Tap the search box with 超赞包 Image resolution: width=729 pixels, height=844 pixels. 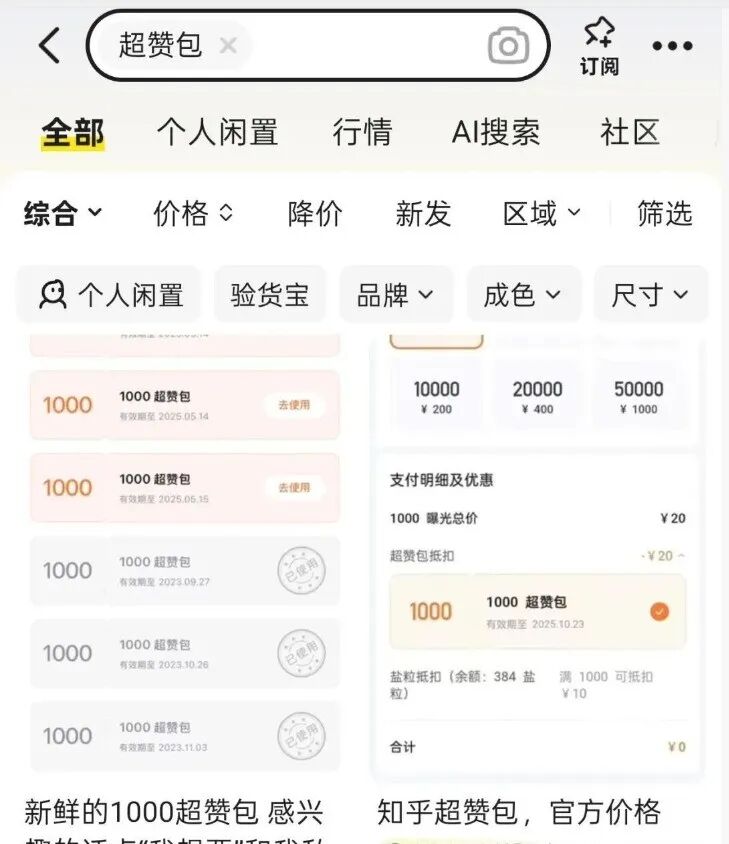pyautogui.click(x=350, y=46)
